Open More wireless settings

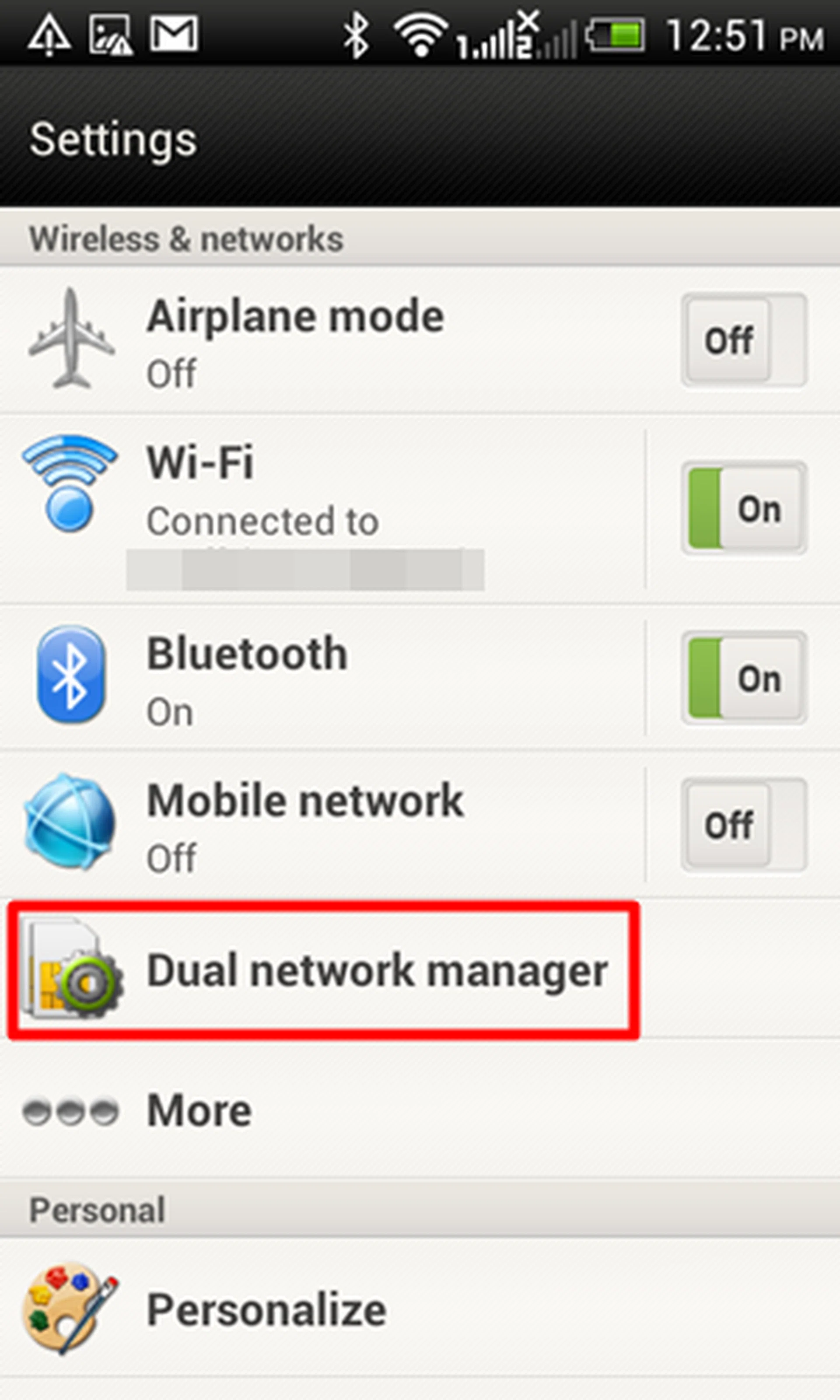click(198, 1110)
